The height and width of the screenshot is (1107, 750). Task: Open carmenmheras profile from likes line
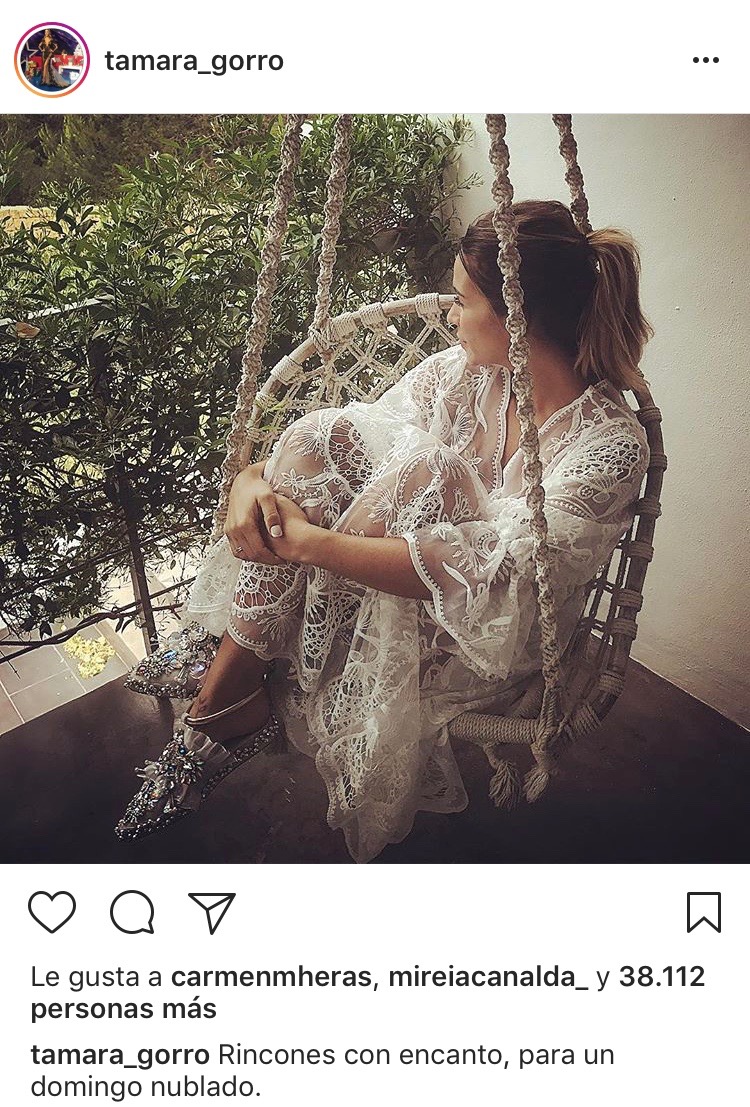point(270,977)
